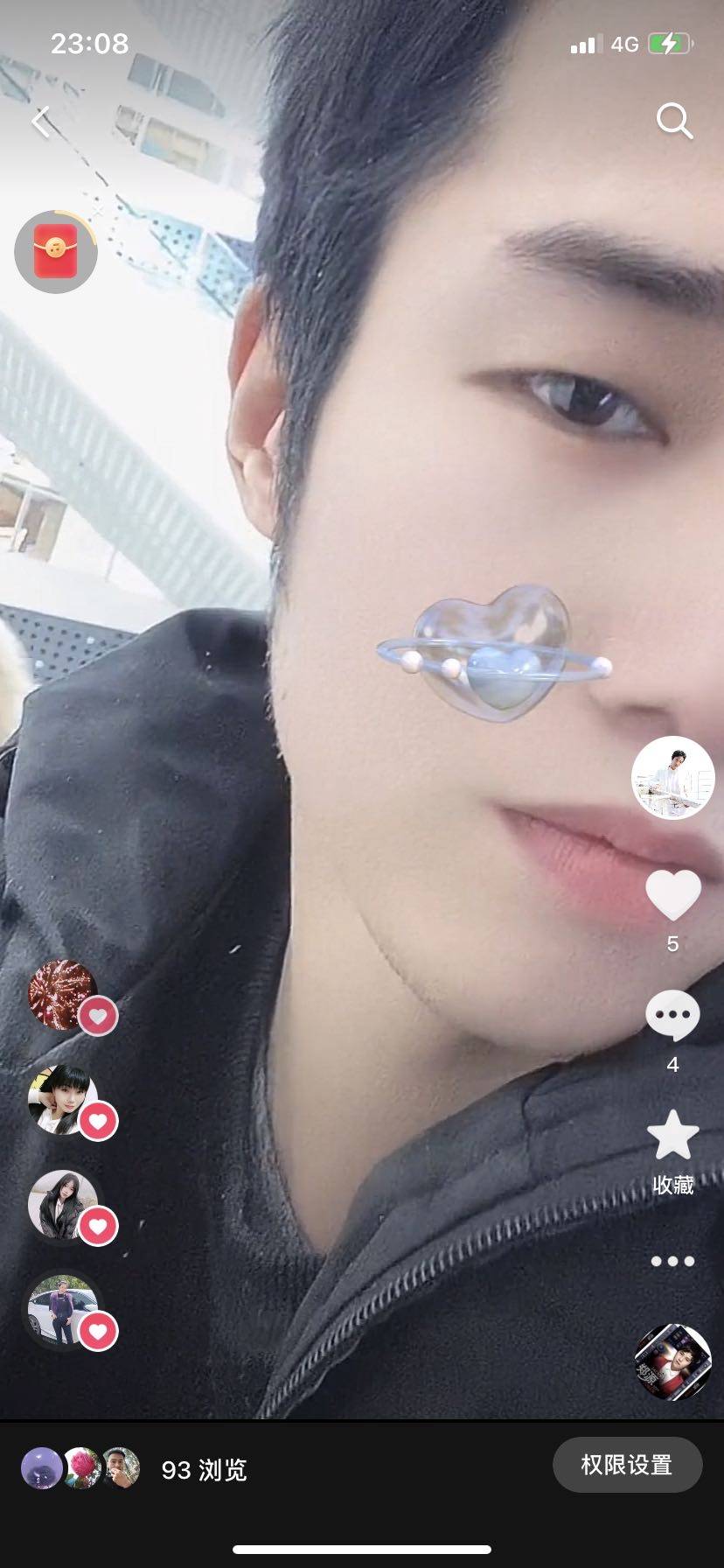Open search with the magnifier icon
724x1568 pixels.
point(674,122)
